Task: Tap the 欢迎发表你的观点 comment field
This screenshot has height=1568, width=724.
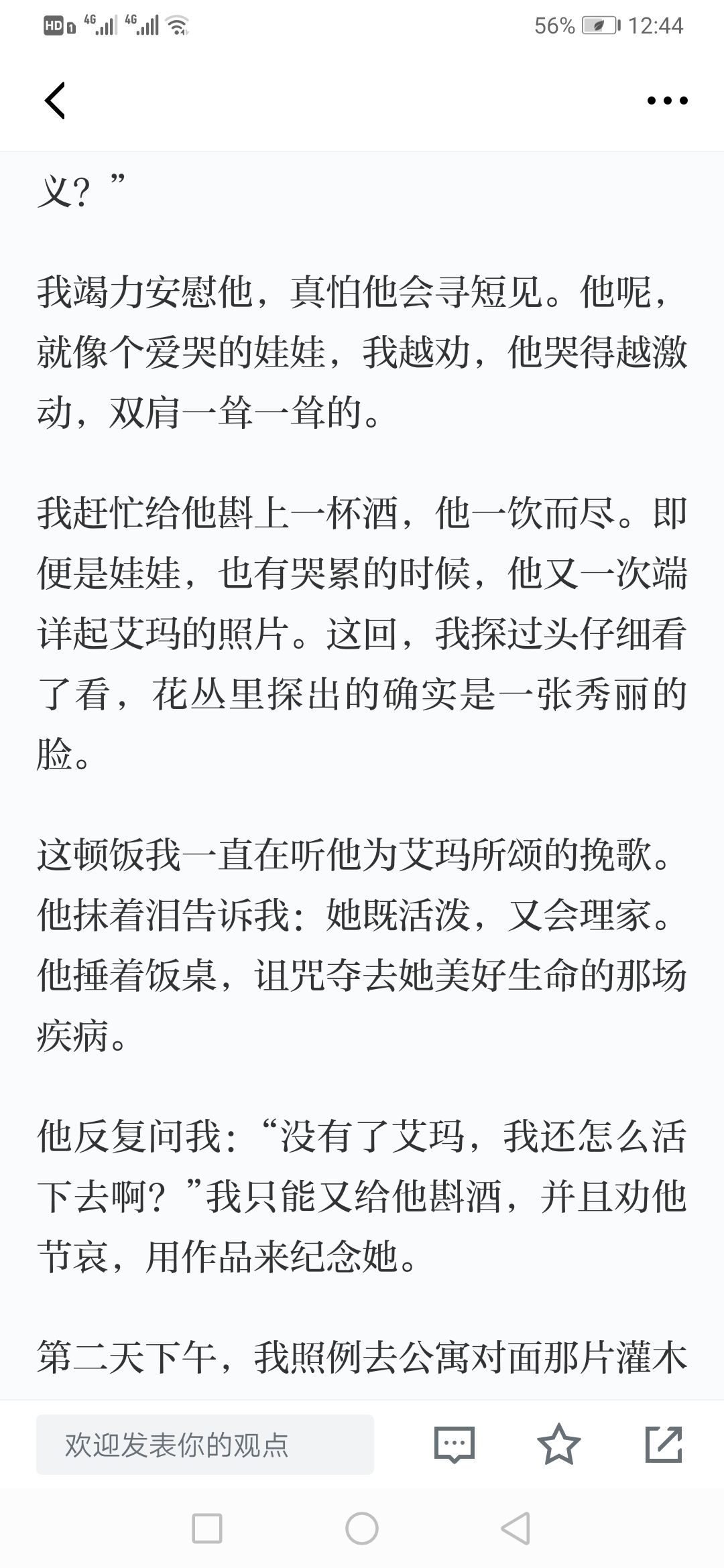Action: [204, 1445]
